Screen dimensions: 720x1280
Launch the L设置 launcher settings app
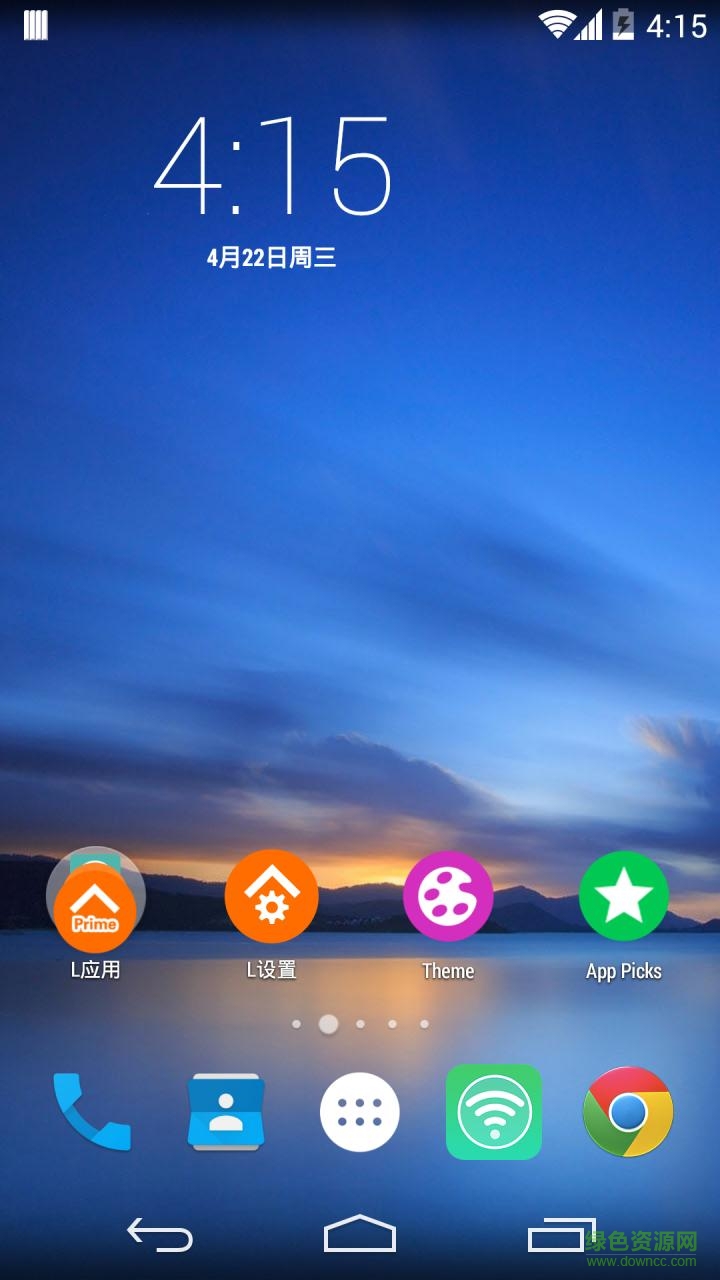(x=271, y=897)
